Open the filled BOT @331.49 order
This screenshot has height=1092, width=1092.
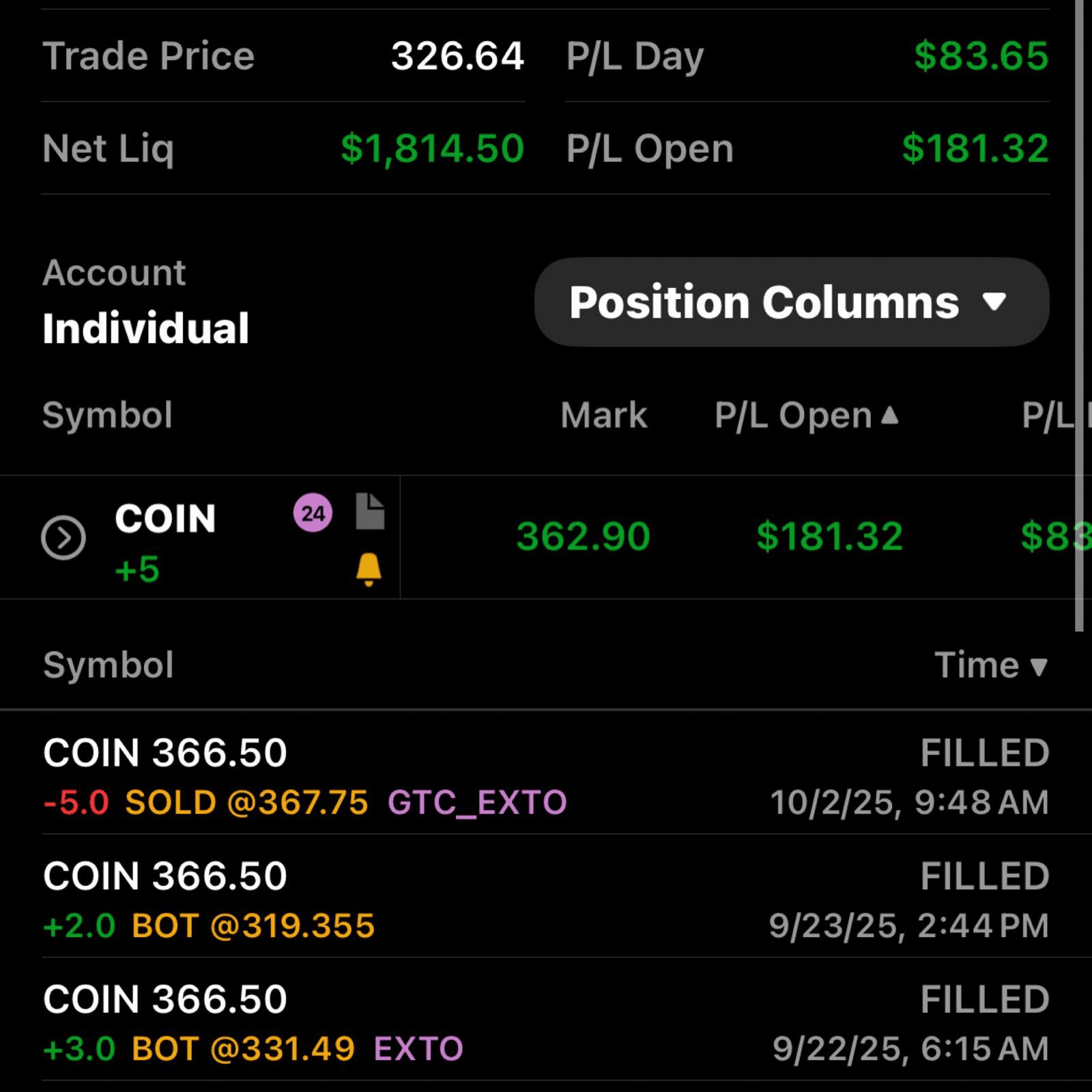546,1023
